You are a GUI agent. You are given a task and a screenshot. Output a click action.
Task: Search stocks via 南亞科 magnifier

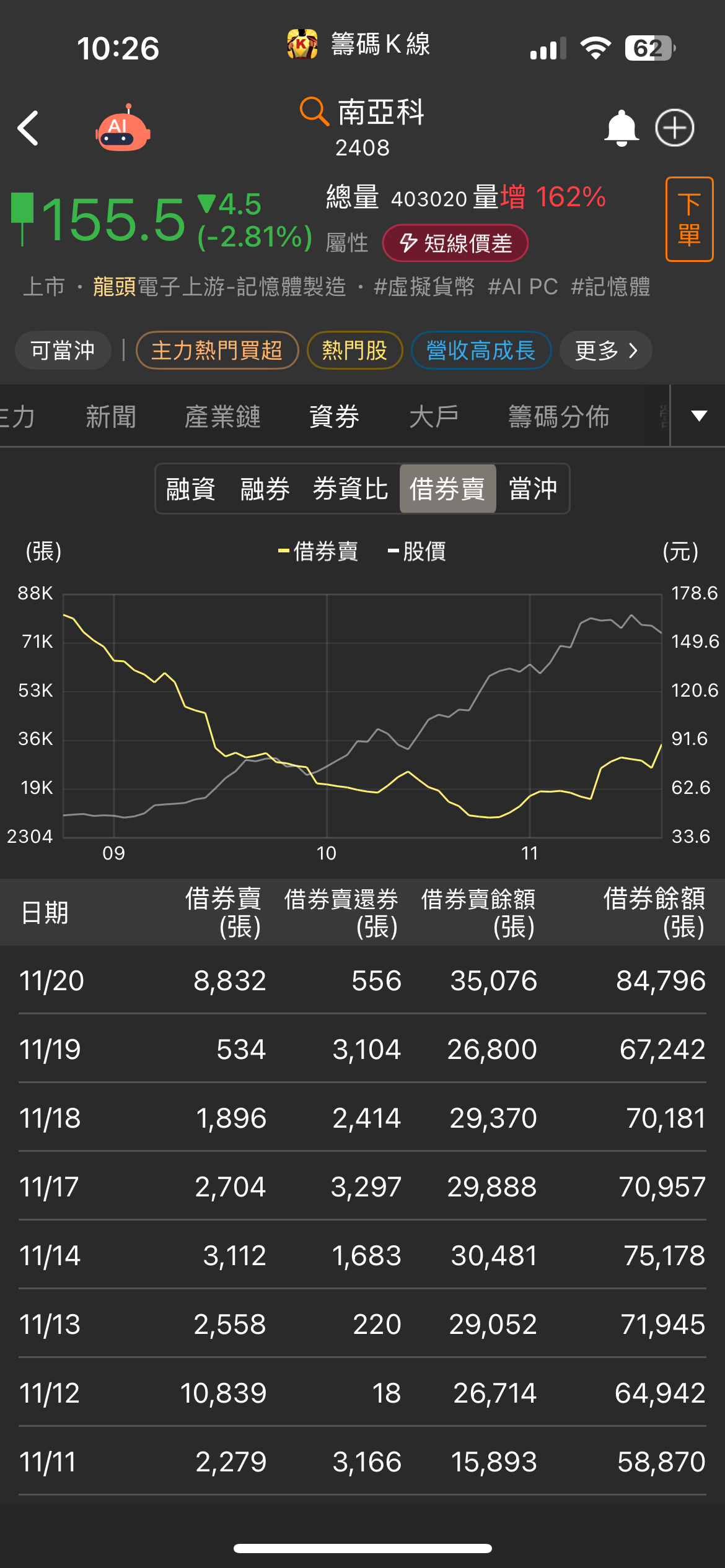[314, 111]
